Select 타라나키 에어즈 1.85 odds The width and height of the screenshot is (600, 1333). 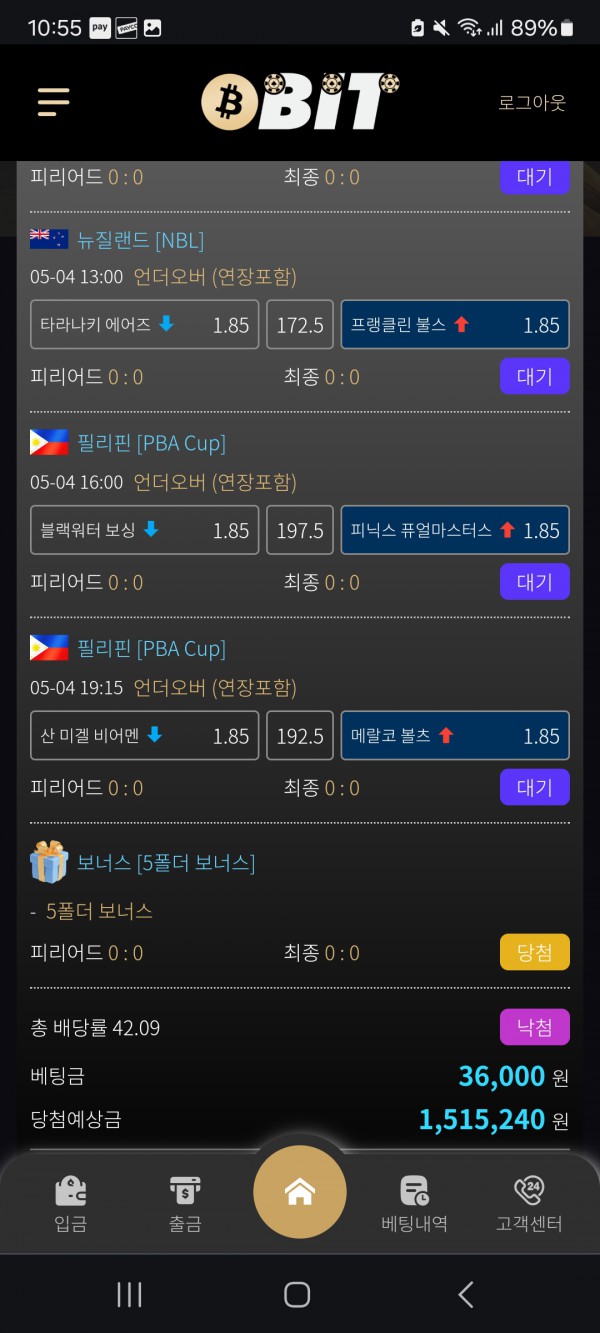pyautogui.click(x=145, y=325)
